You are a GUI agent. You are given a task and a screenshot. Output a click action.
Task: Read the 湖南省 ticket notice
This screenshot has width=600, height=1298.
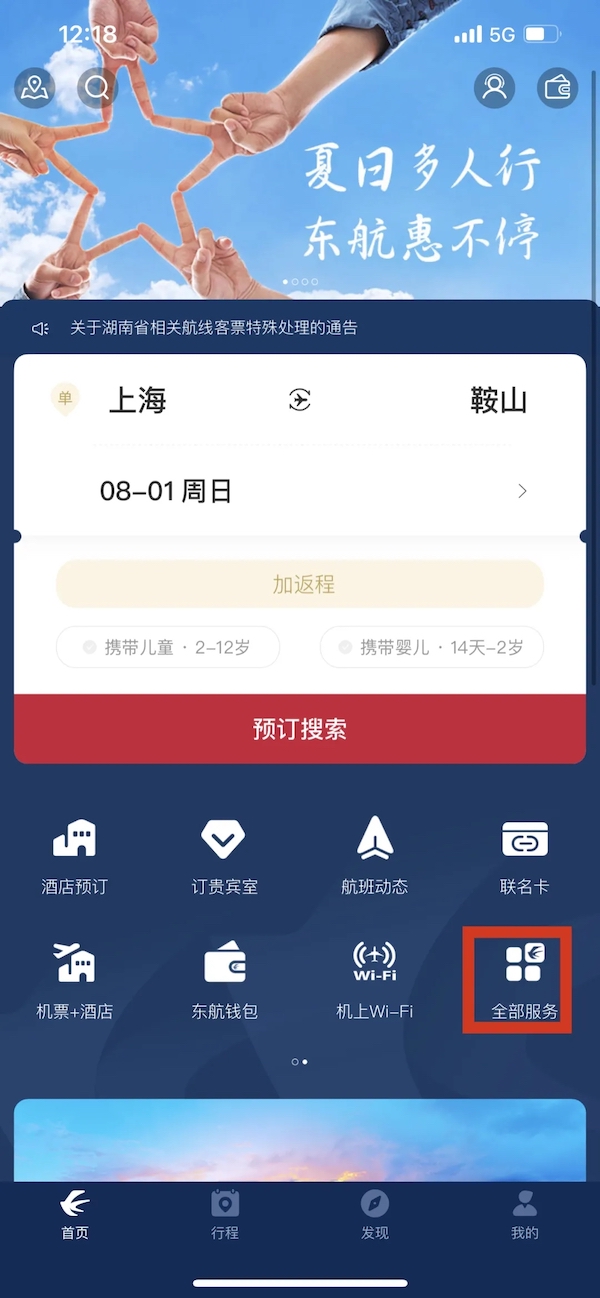click(213, 328)
